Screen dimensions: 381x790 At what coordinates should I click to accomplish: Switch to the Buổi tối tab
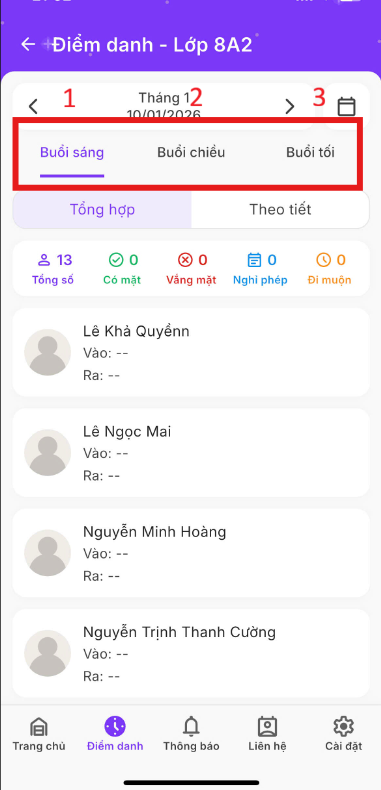pyautogui.click(x=310, y=153)
